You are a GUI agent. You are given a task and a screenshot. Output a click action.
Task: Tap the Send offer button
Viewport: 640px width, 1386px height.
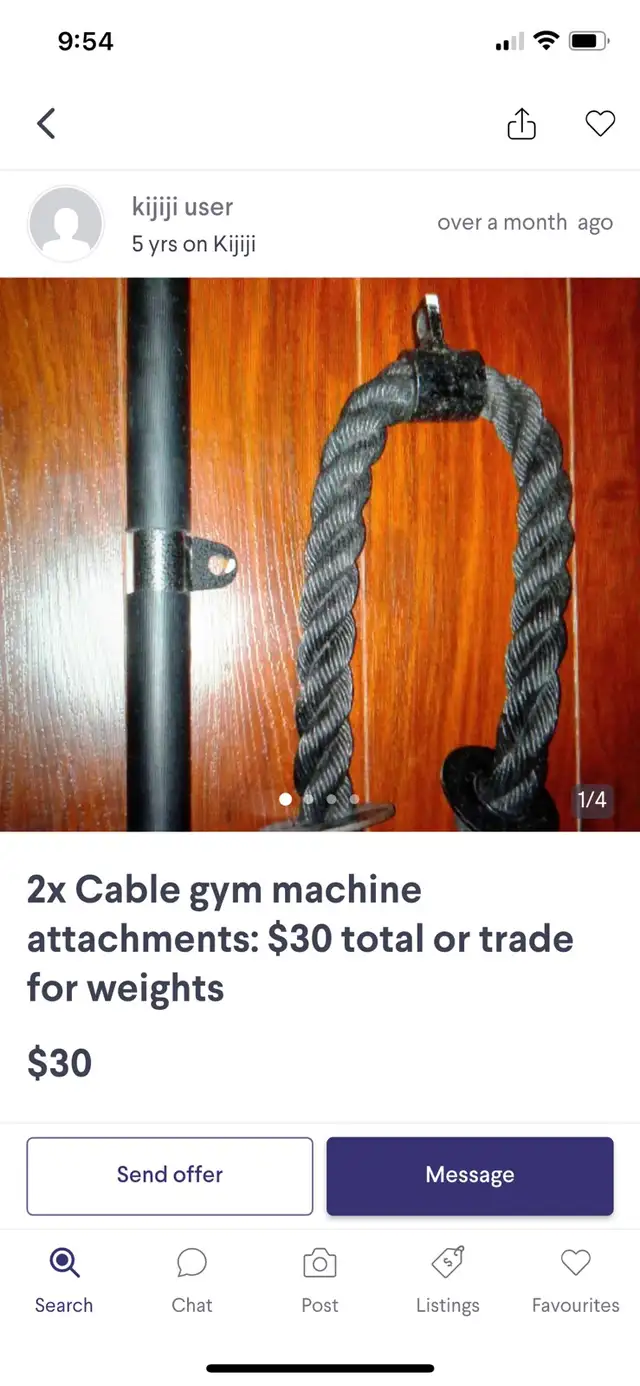pos(170,1175)
